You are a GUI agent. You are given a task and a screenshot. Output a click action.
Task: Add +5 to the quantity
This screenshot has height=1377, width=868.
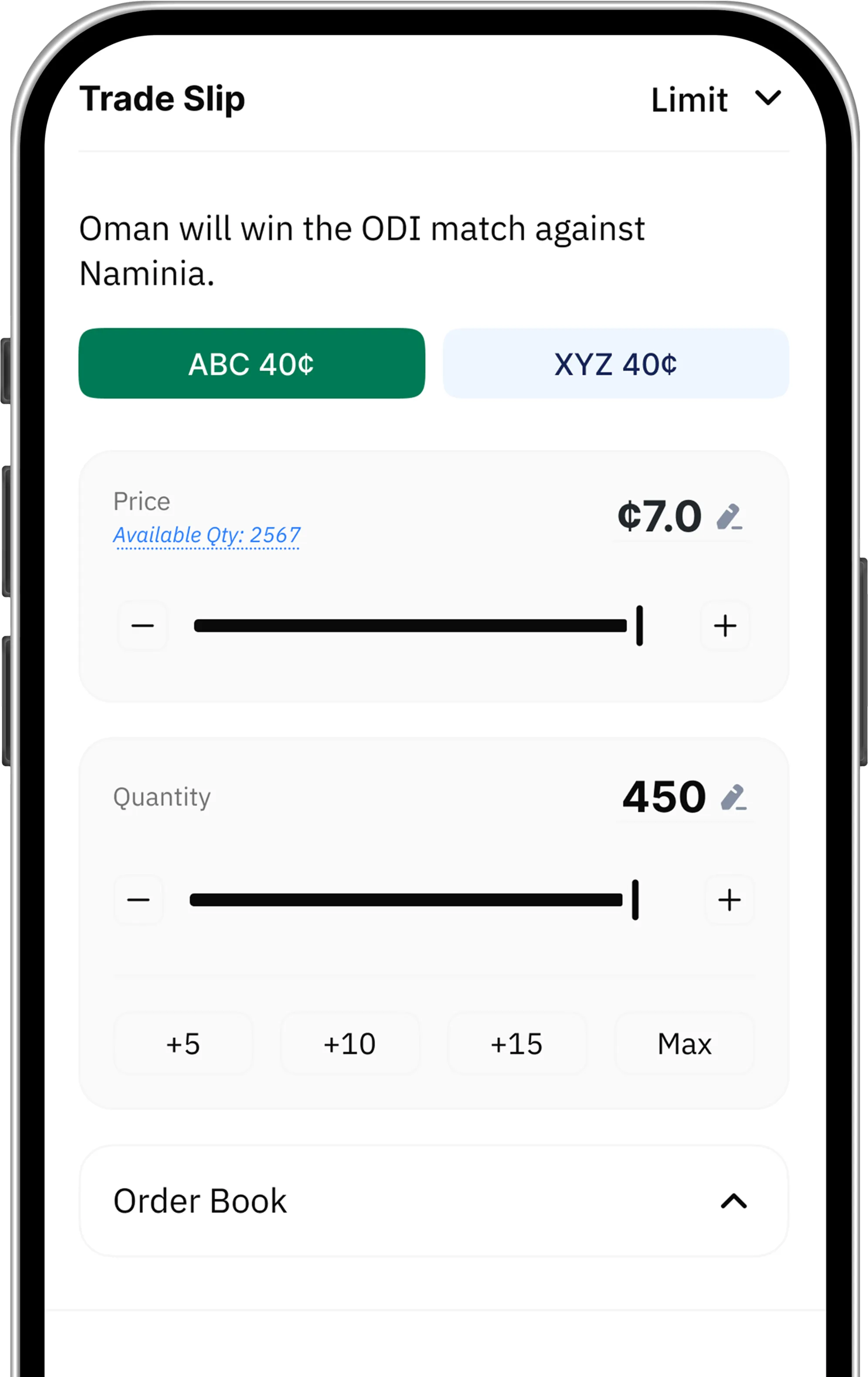(183, 1044)
